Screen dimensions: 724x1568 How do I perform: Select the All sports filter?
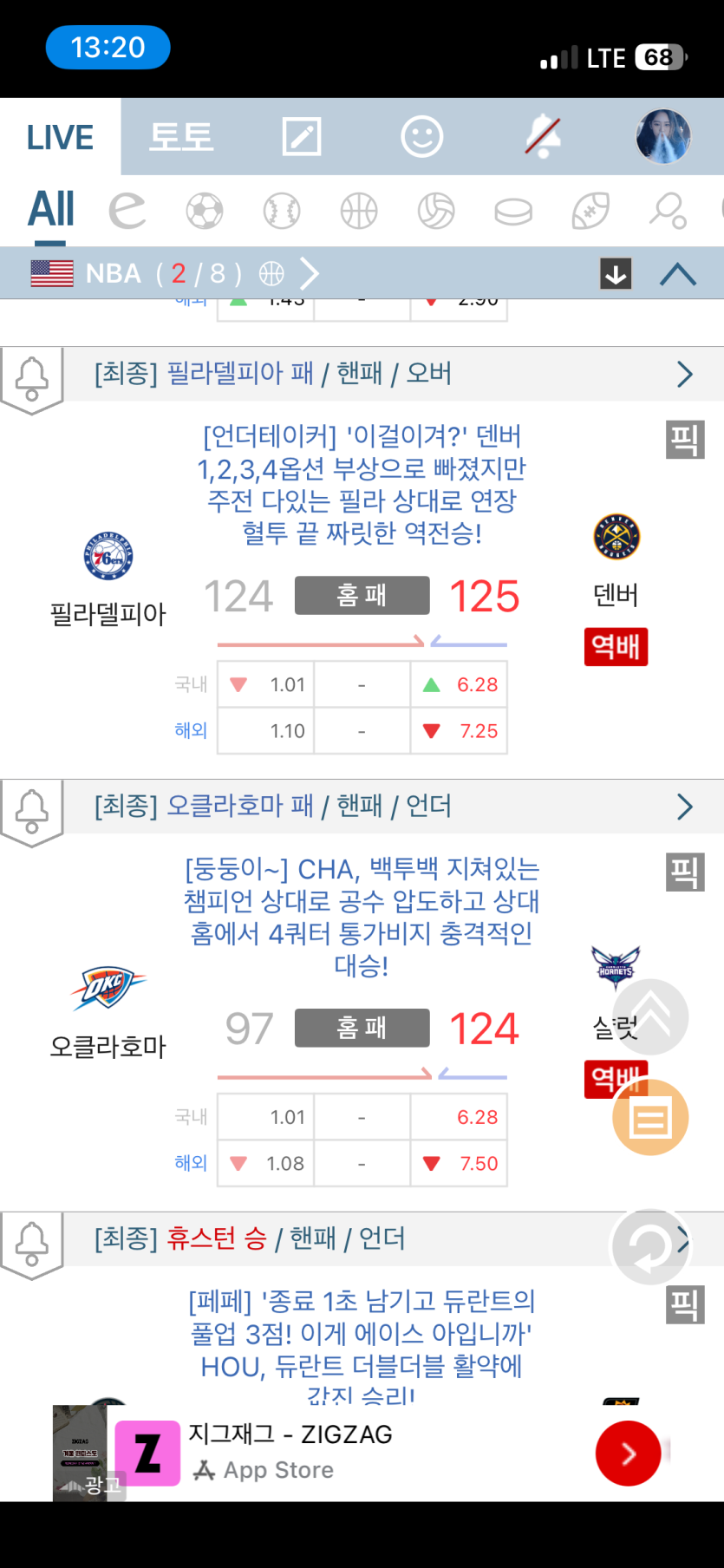pos(51,210)
